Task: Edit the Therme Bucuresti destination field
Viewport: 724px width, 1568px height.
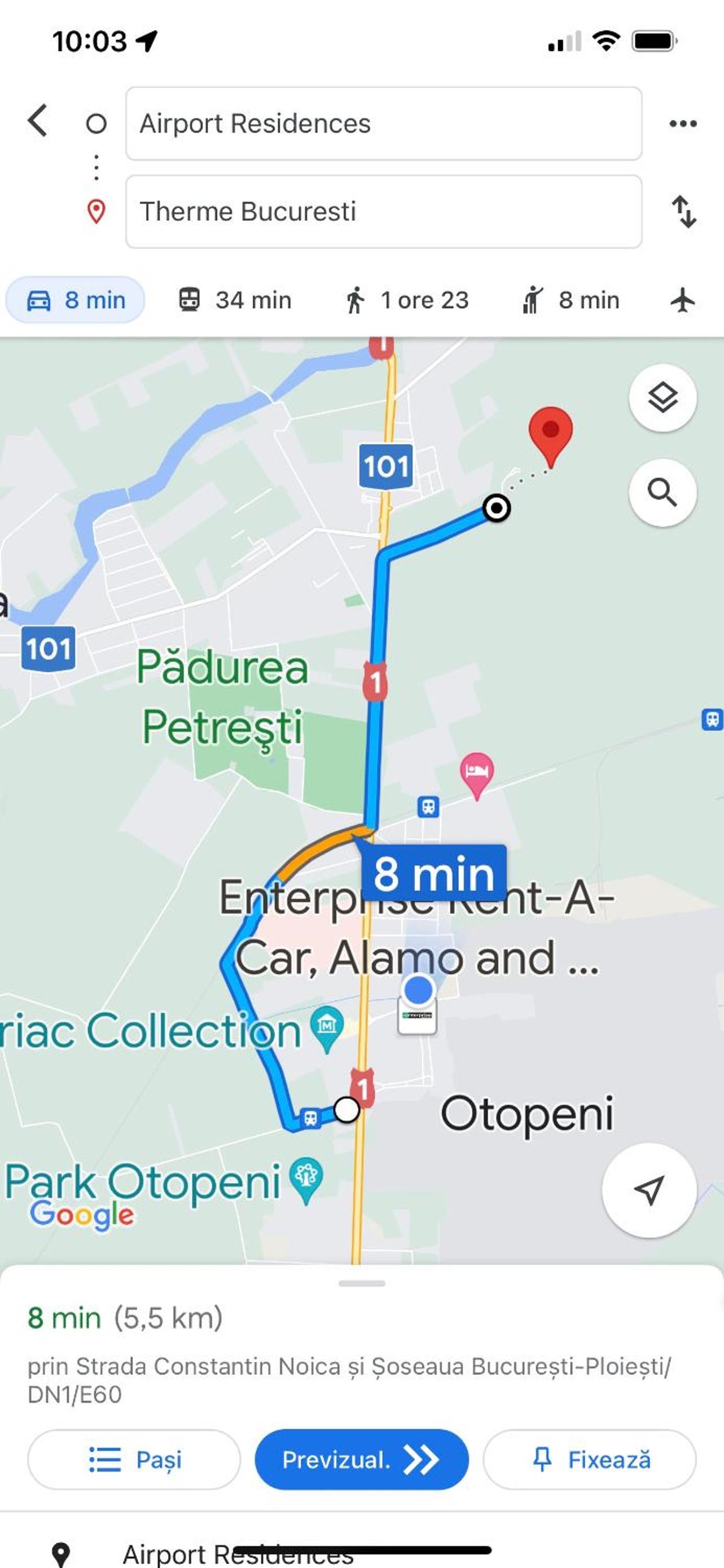Action: [384, 212]
